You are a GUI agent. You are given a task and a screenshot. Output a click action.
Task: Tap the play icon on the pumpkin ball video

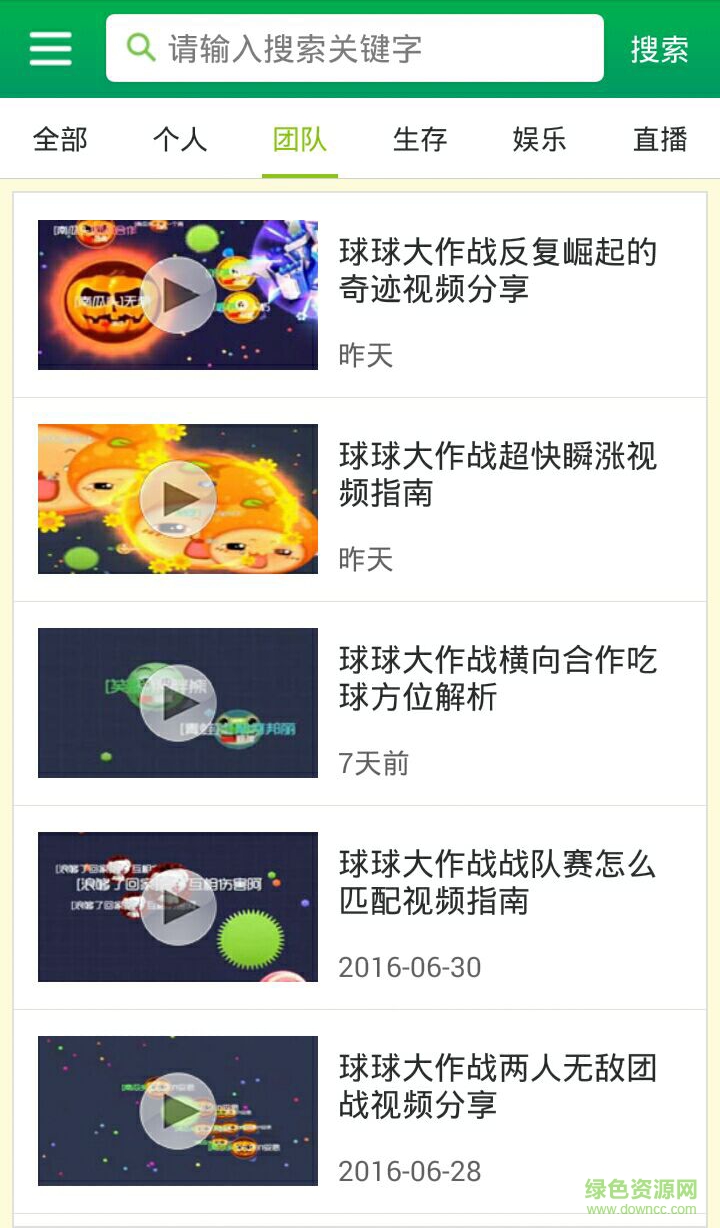point(178,295)
